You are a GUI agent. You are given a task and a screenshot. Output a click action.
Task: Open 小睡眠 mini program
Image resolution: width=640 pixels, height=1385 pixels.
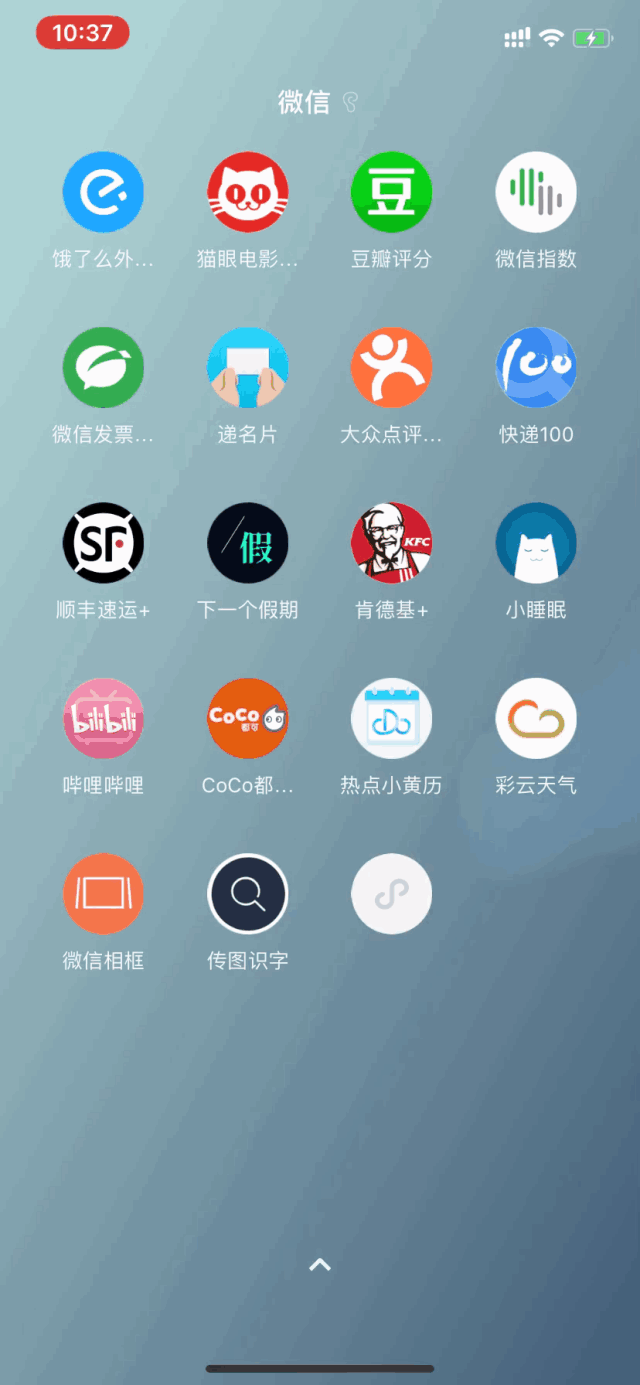pos(536,543)
